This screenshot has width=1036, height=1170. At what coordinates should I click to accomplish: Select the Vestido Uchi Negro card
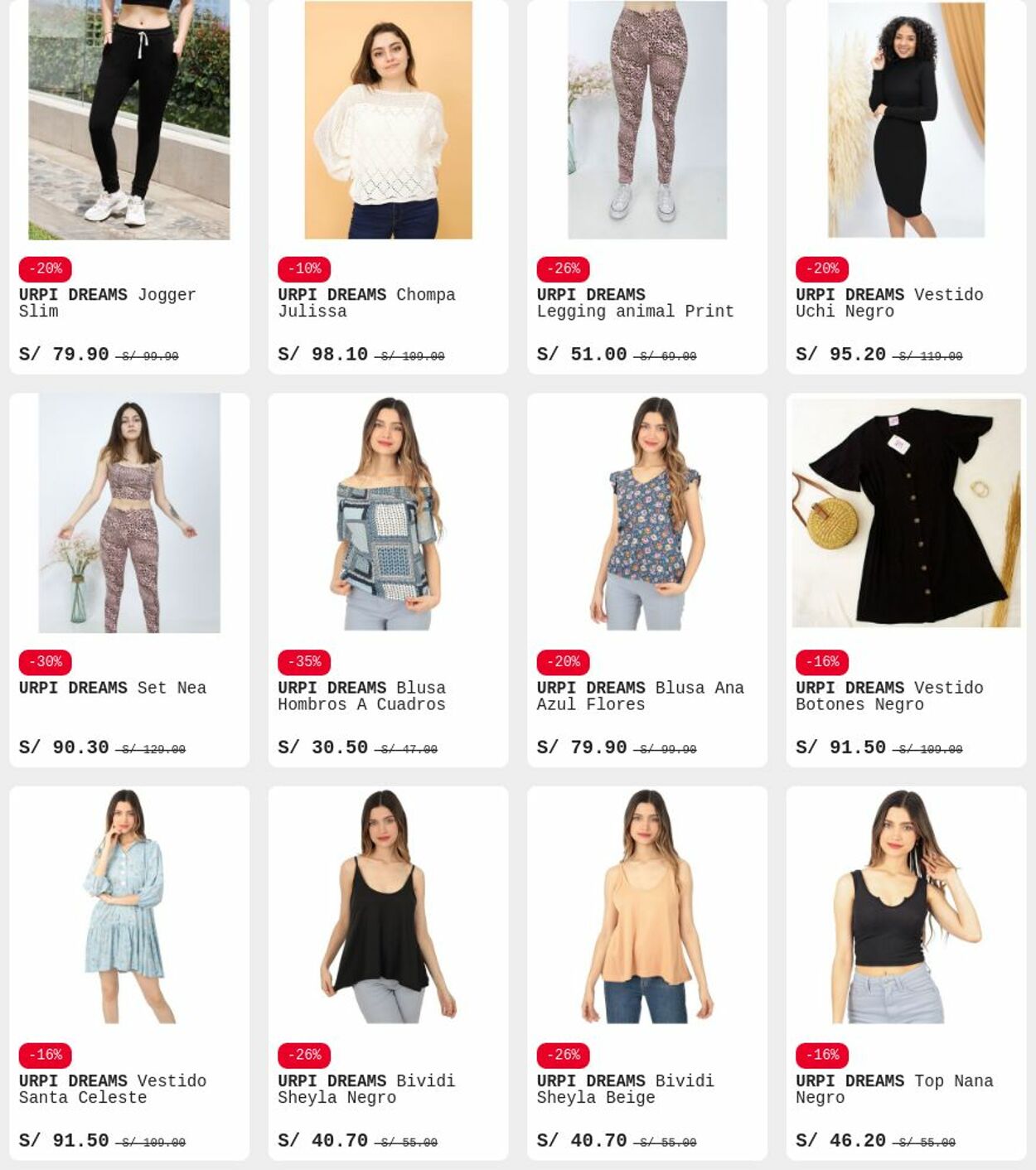click(906, 124)
